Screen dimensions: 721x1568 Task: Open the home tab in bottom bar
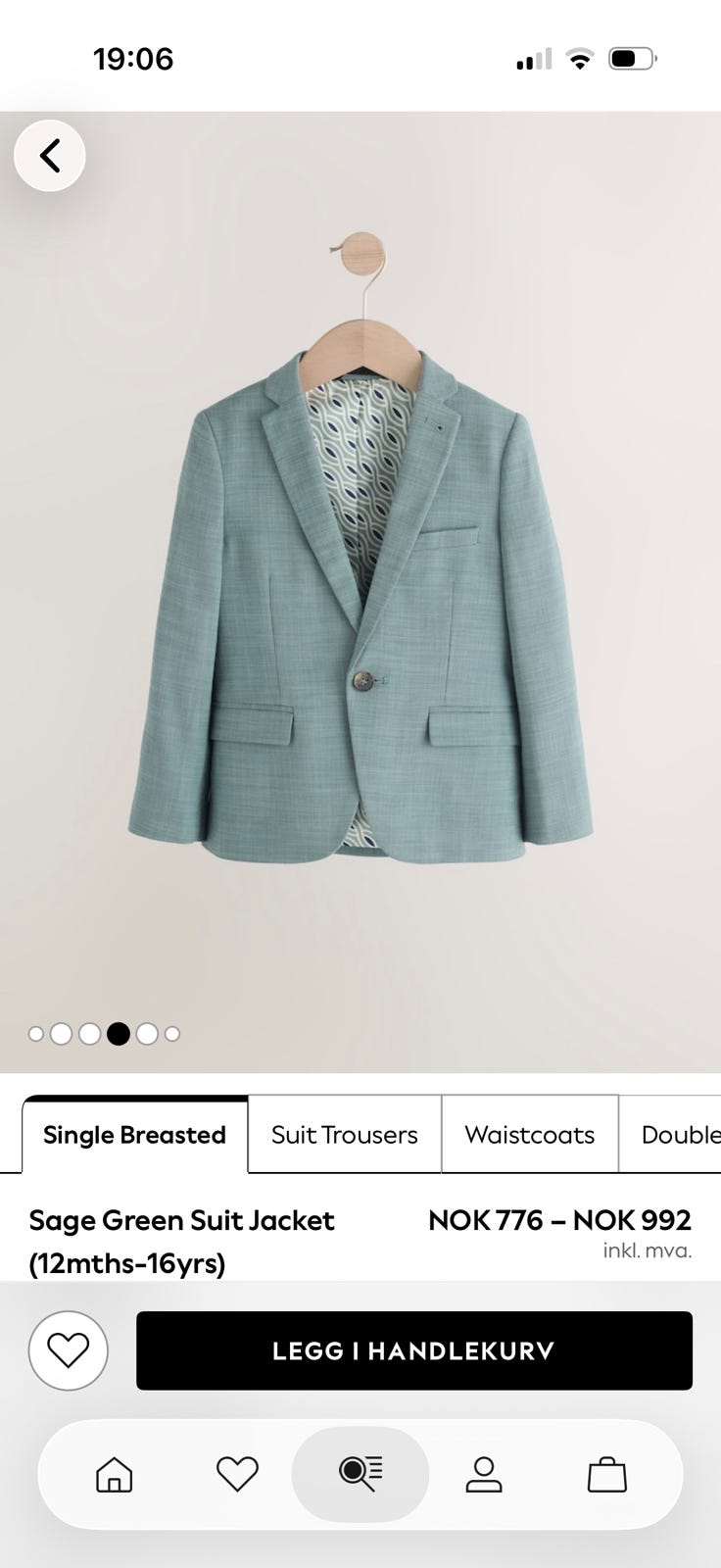tap(115, 1474)
